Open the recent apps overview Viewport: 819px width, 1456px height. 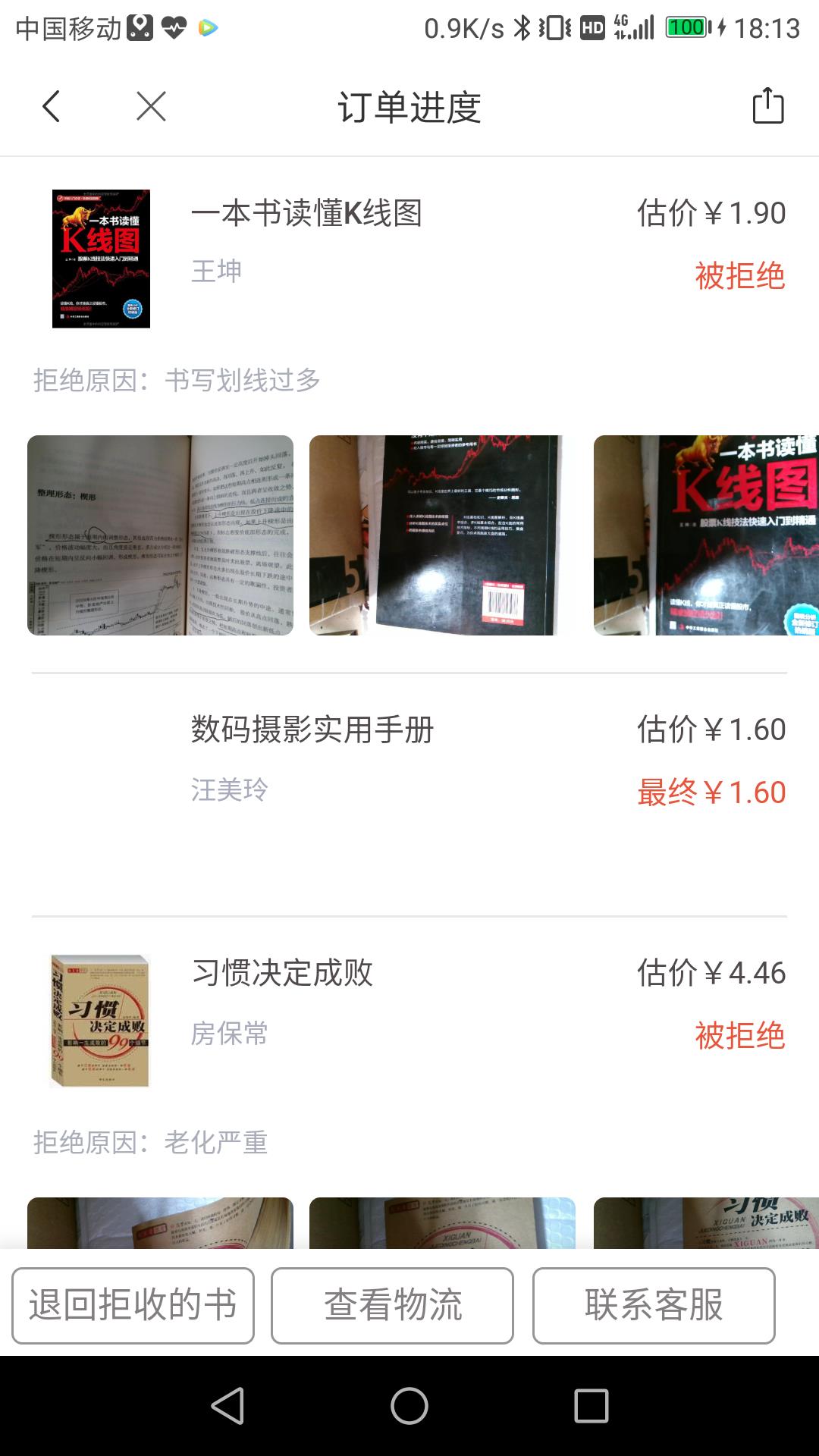coord(591,1406)
